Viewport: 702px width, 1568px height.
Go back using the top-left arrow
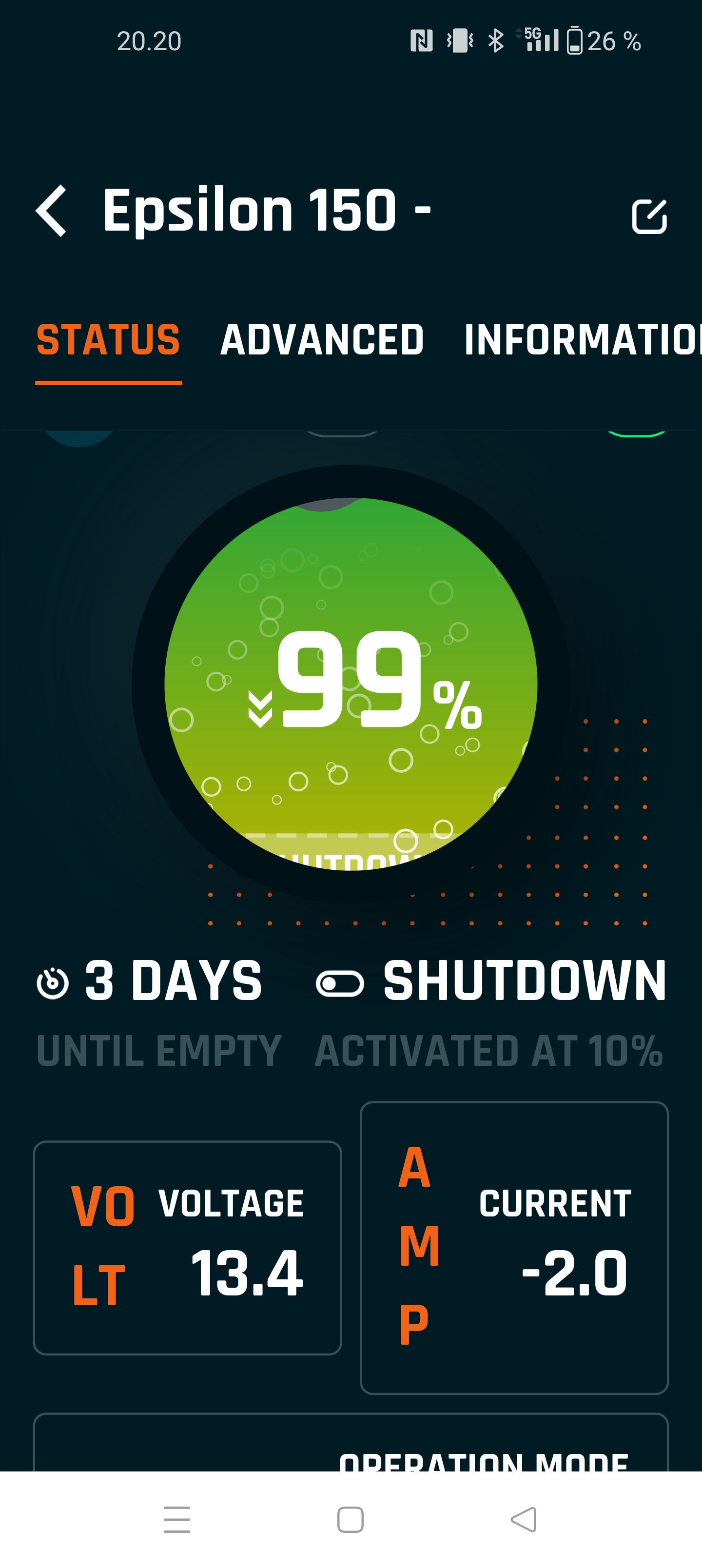point(51,211)
